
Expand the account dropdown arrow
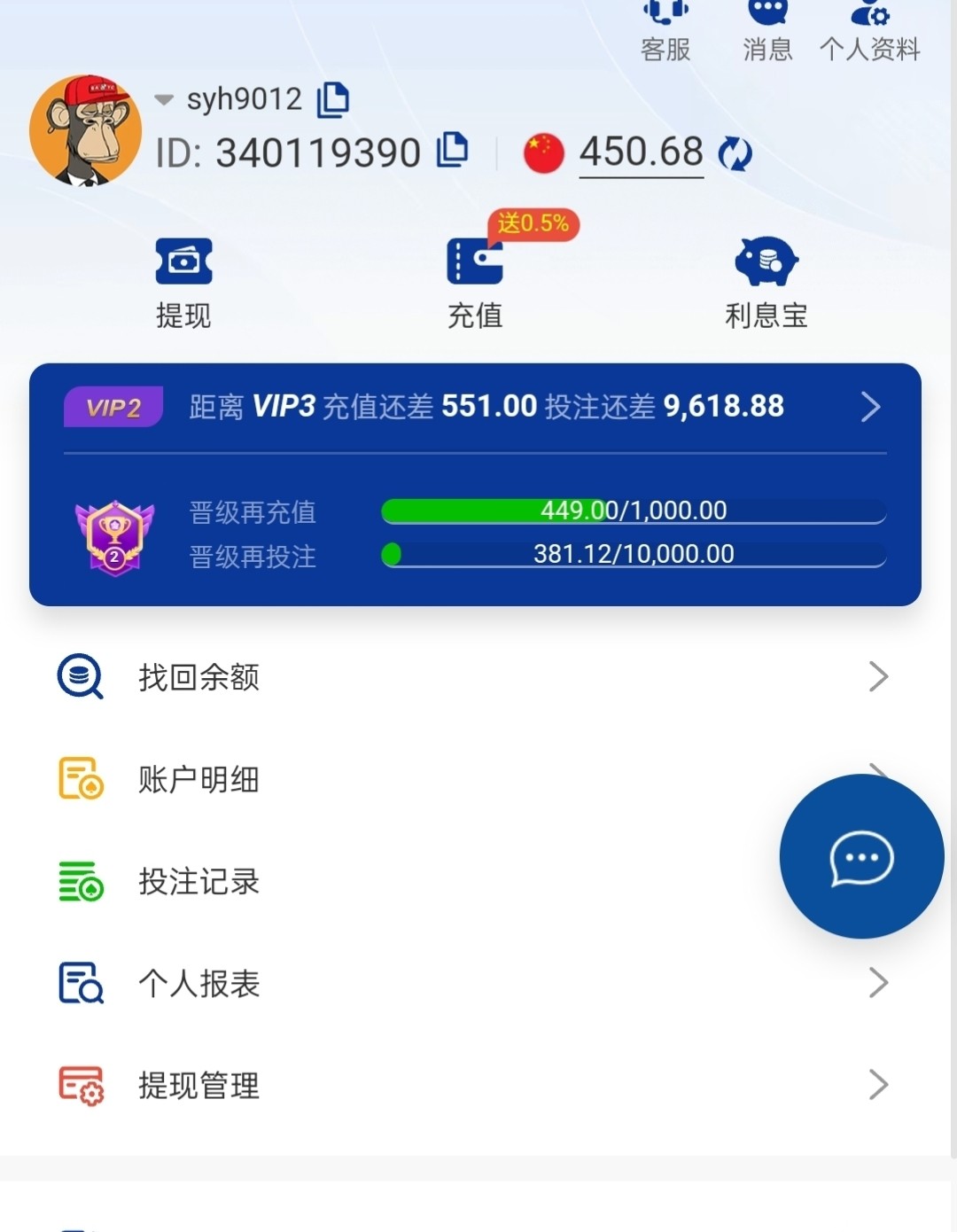click(x=164, y=99)
